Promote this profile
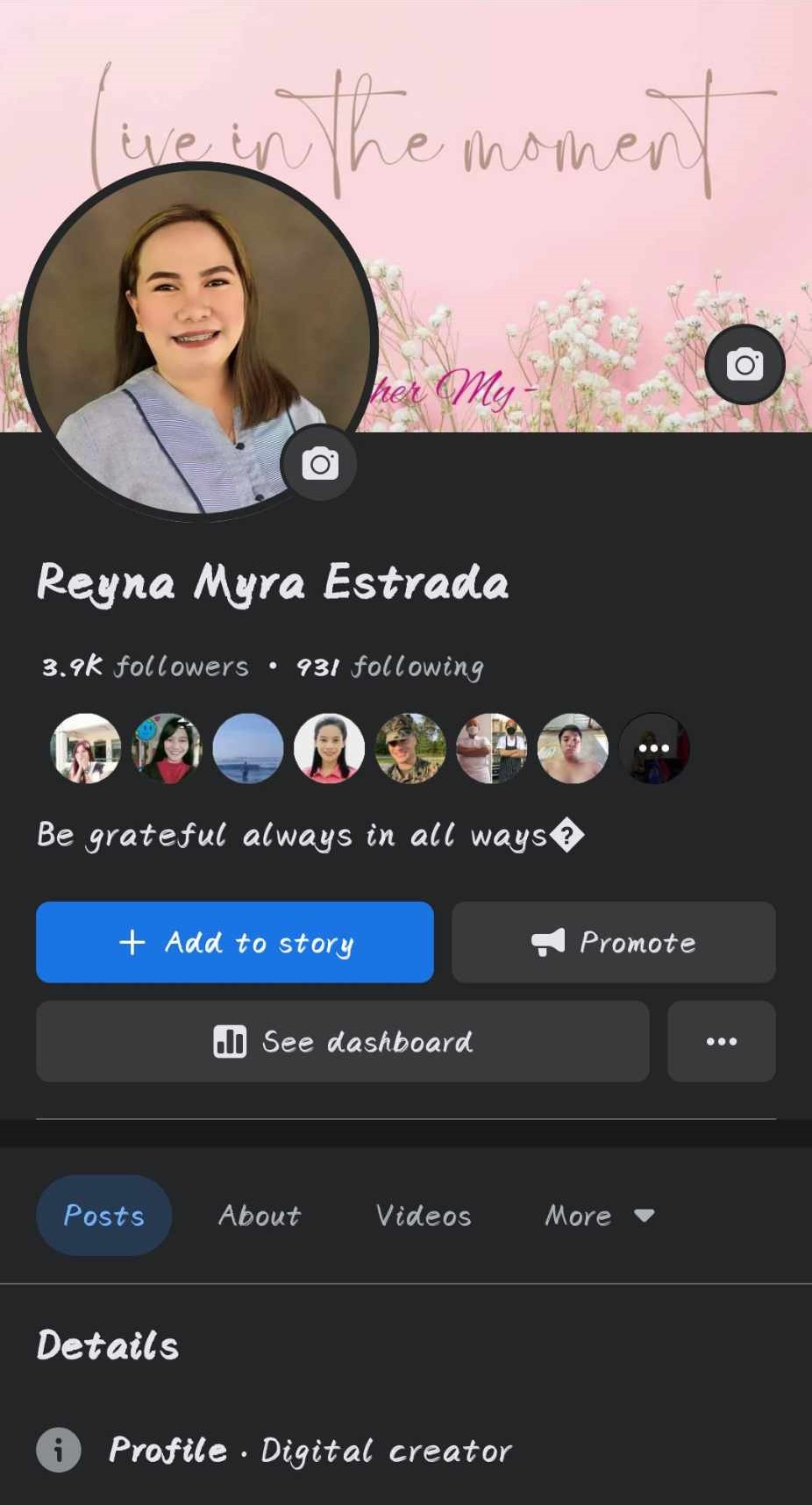This screenshot has height=1505, width=812. 613,942
